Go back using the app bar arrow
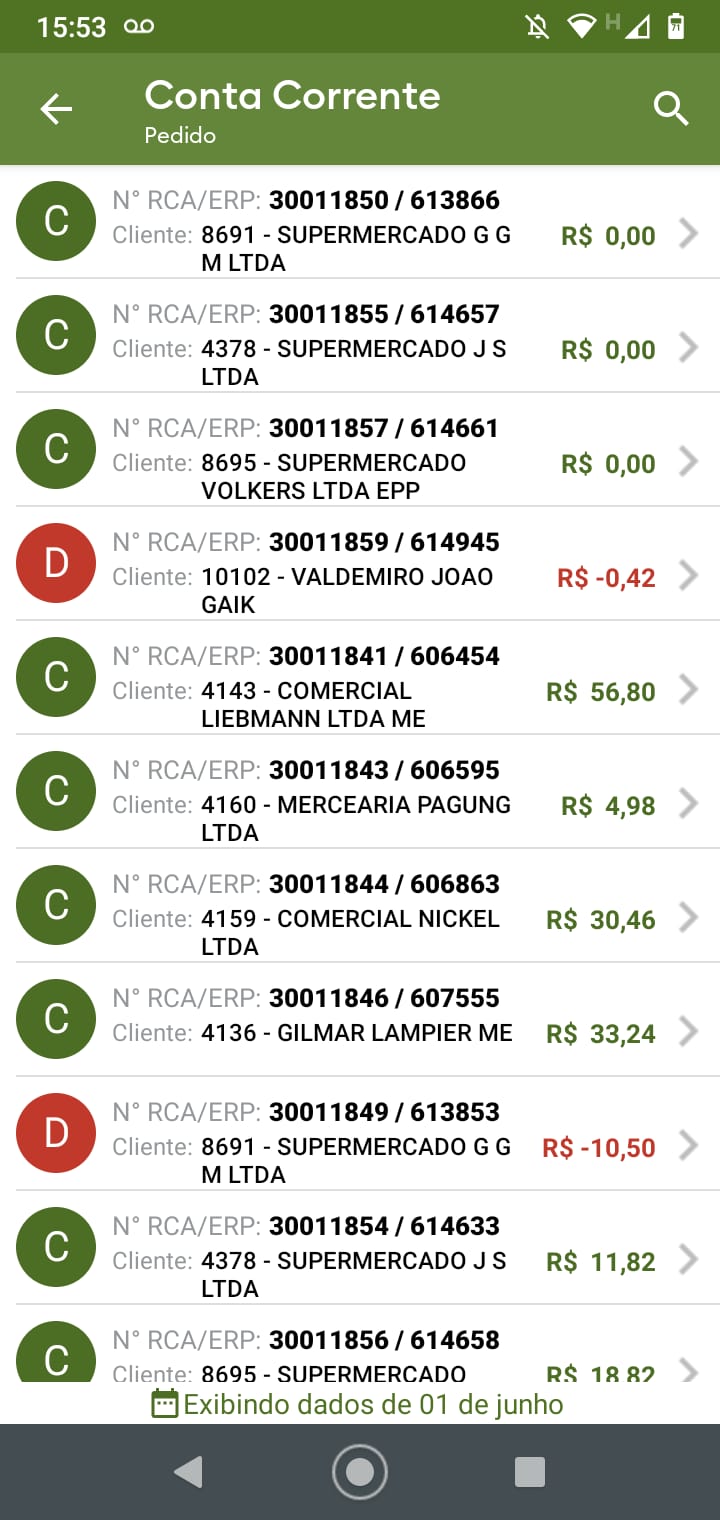The height and width of the screenshot is (1520, 720). point(56,109)
